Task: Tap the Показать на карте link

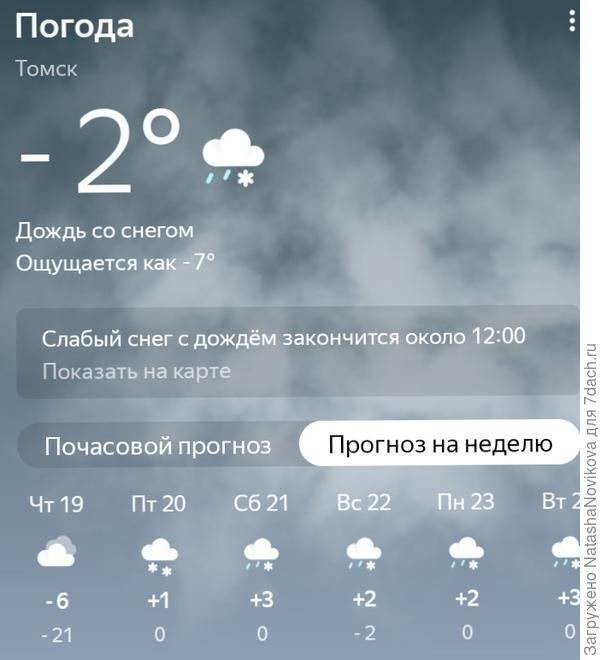Action: click(136, 372)
